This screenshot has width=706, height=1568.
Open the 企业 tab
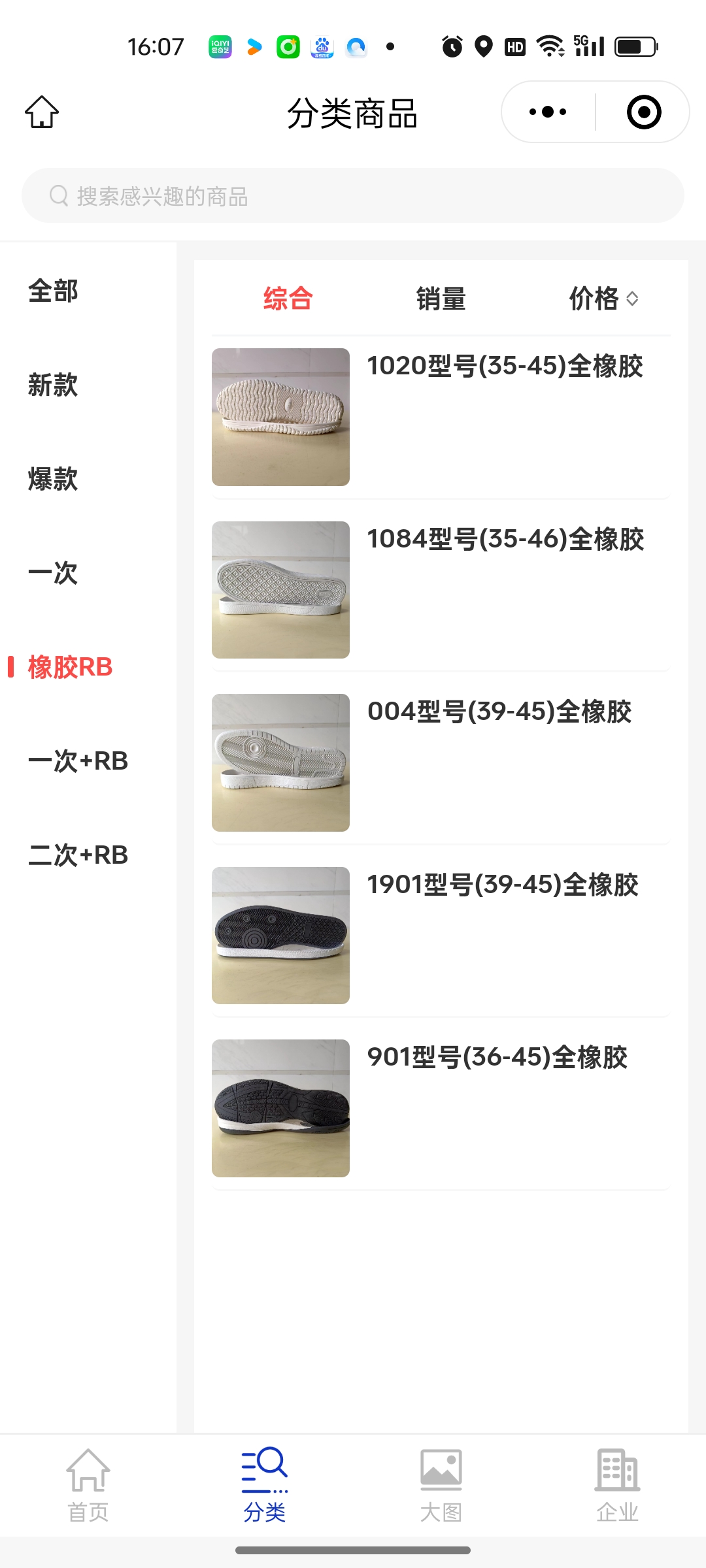pos(617,1484)
